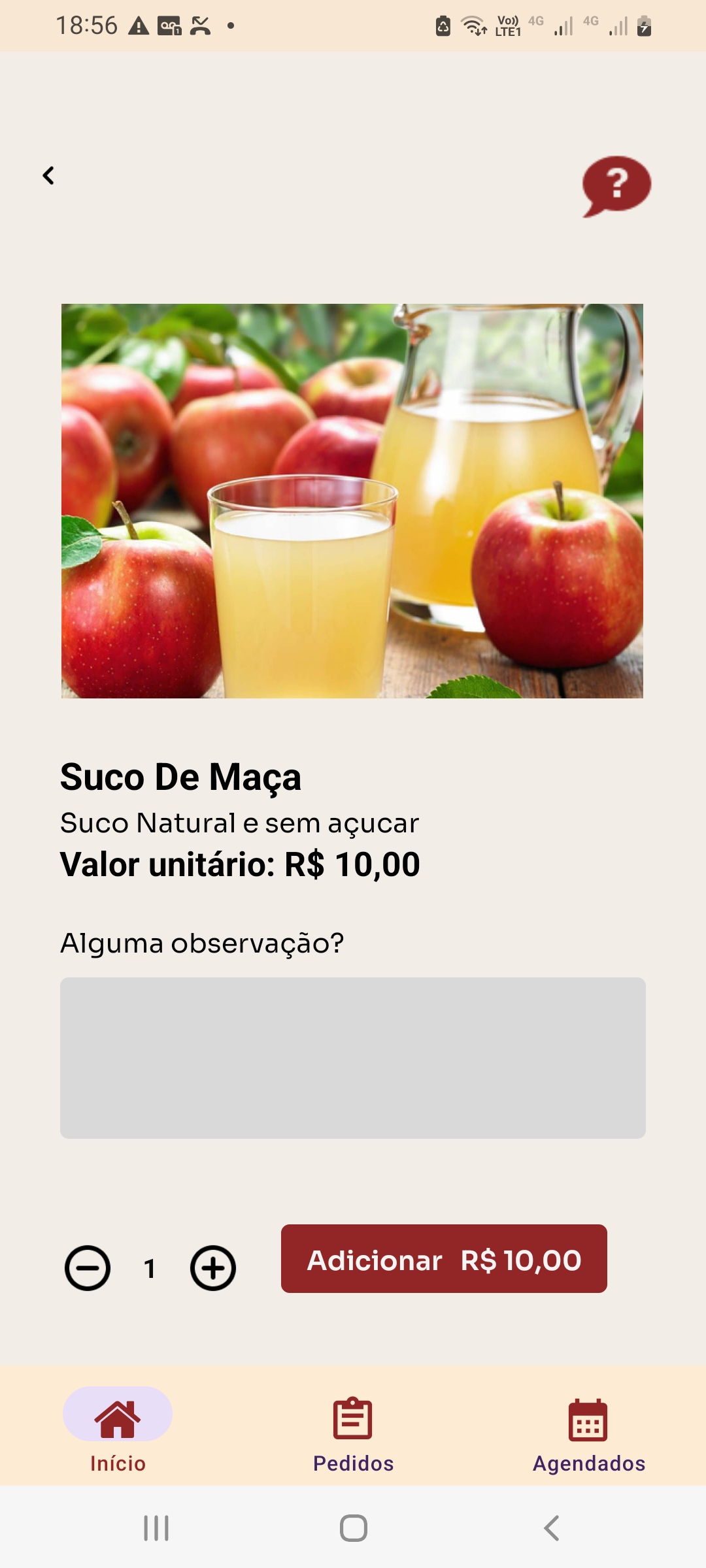Focus the observação text field
706x1568 pixels.
click(x=353, y=1058)
